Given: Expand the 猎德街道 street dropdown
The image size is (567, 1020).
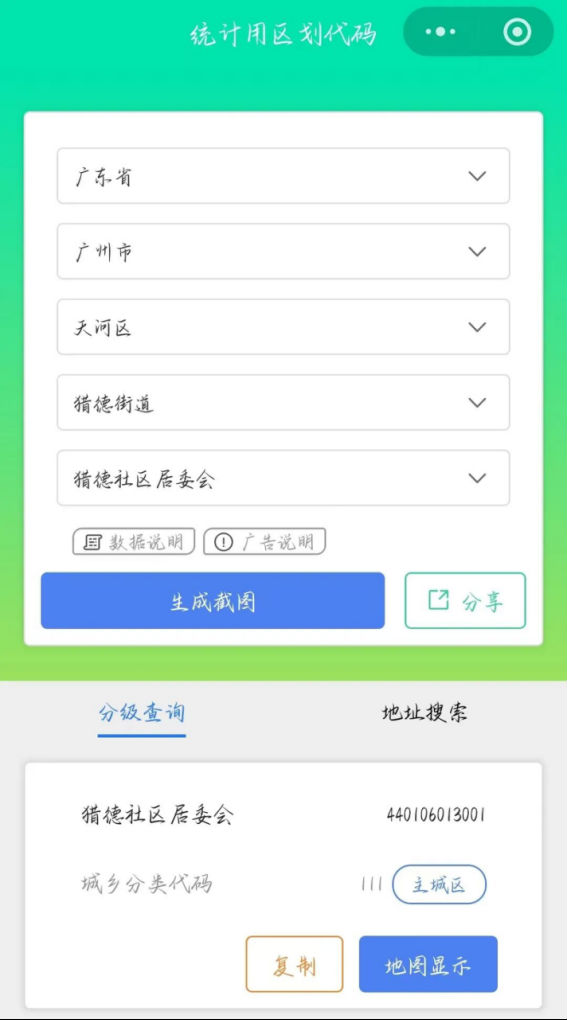Looking at the screenshot, I should pos(284,402).
